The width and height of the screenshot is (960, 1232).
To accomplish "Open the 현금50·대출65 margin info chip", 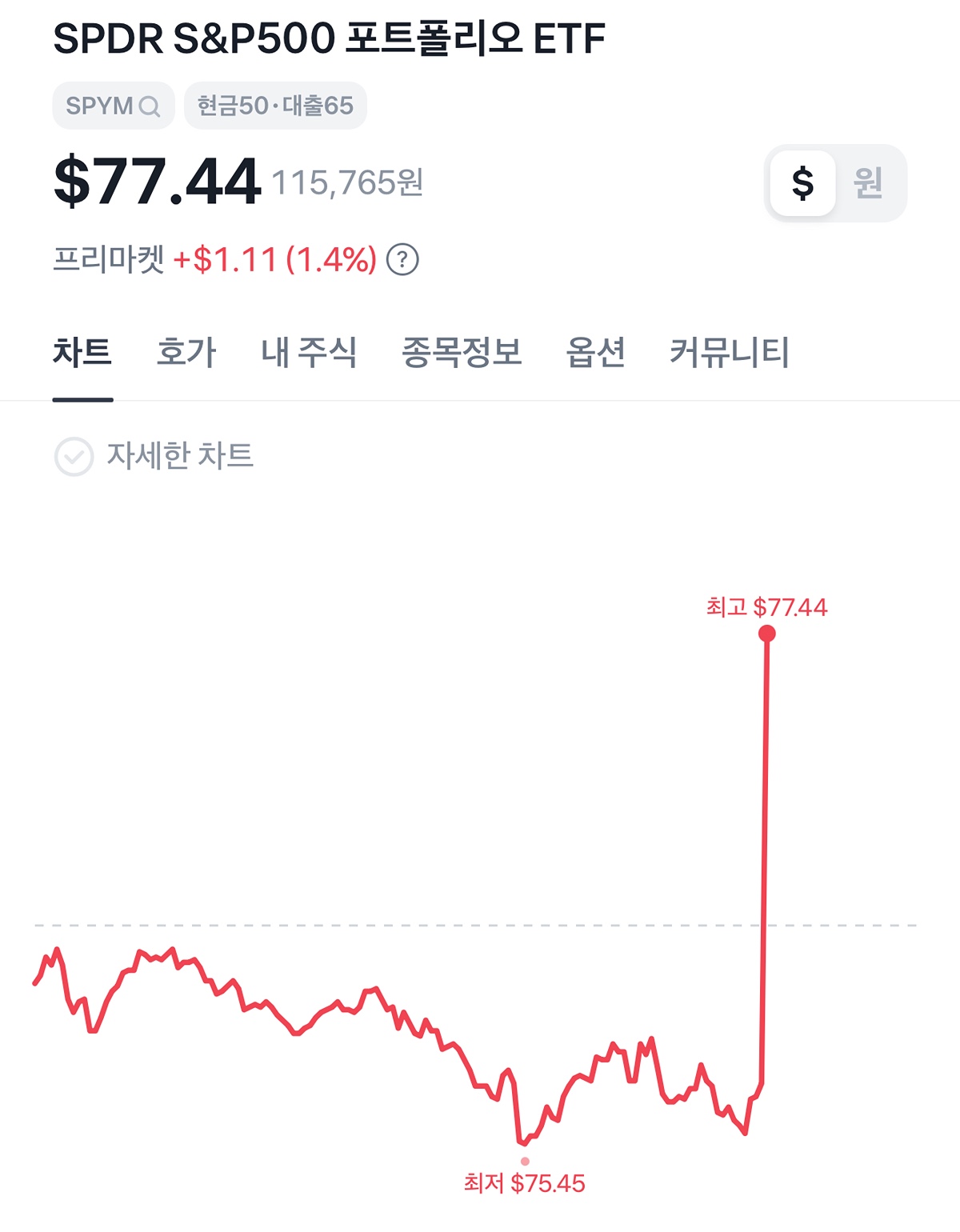I will coord(275,106).
